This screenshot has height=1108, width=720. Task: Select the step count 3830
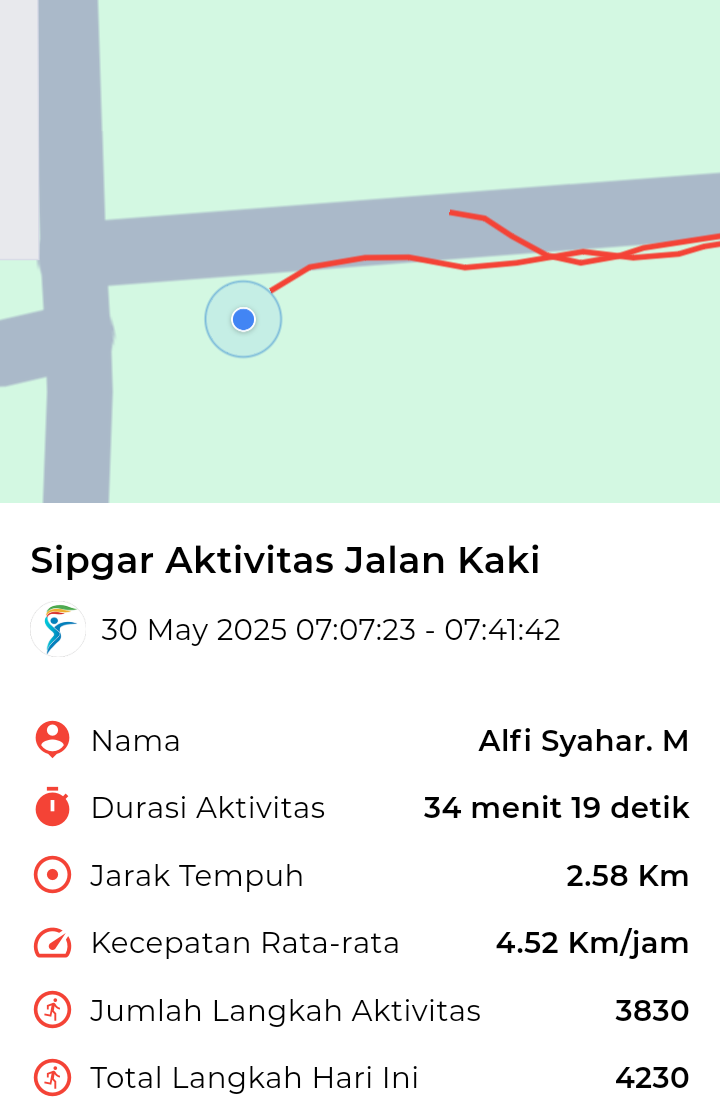point(653,1010)
